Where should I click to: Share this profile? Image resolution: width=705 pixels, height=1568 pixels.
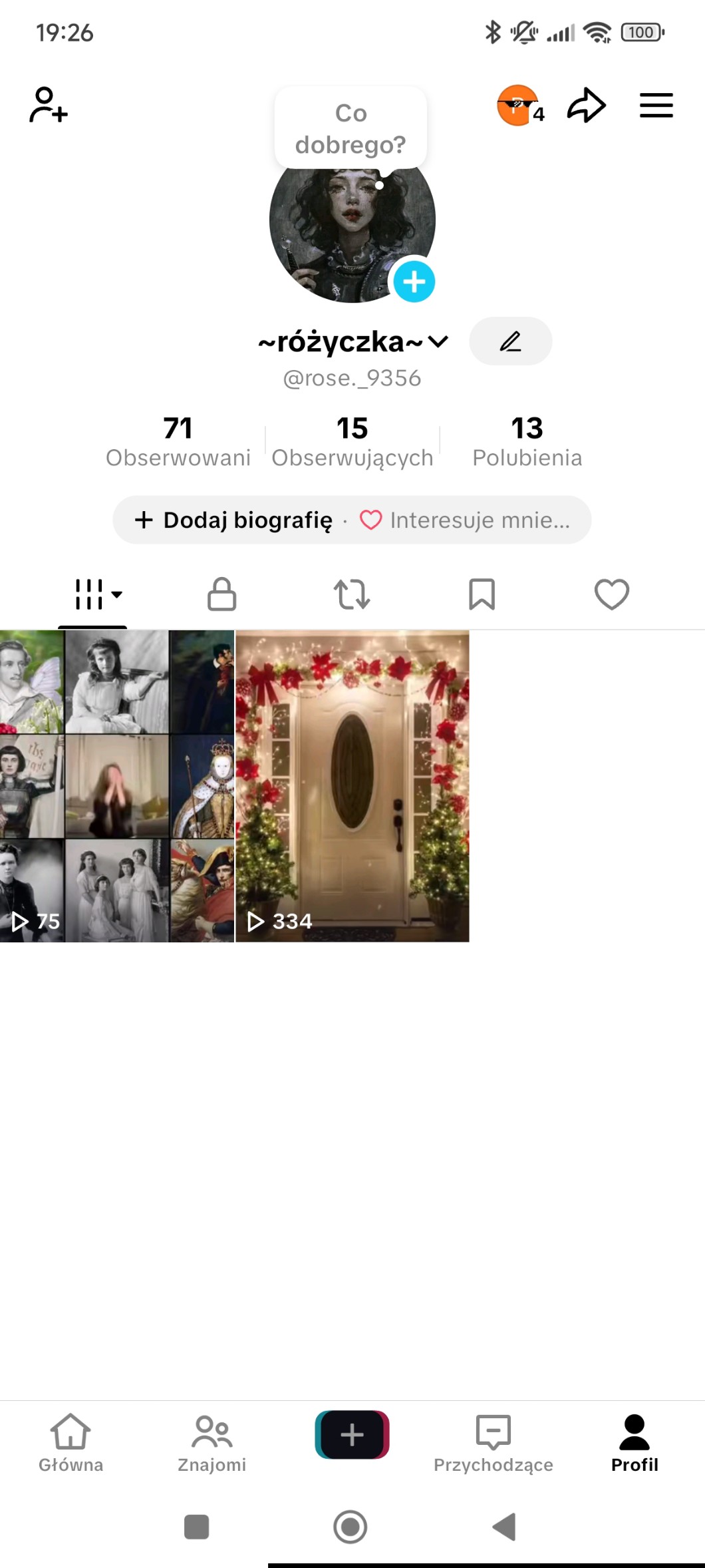point(586,105)
